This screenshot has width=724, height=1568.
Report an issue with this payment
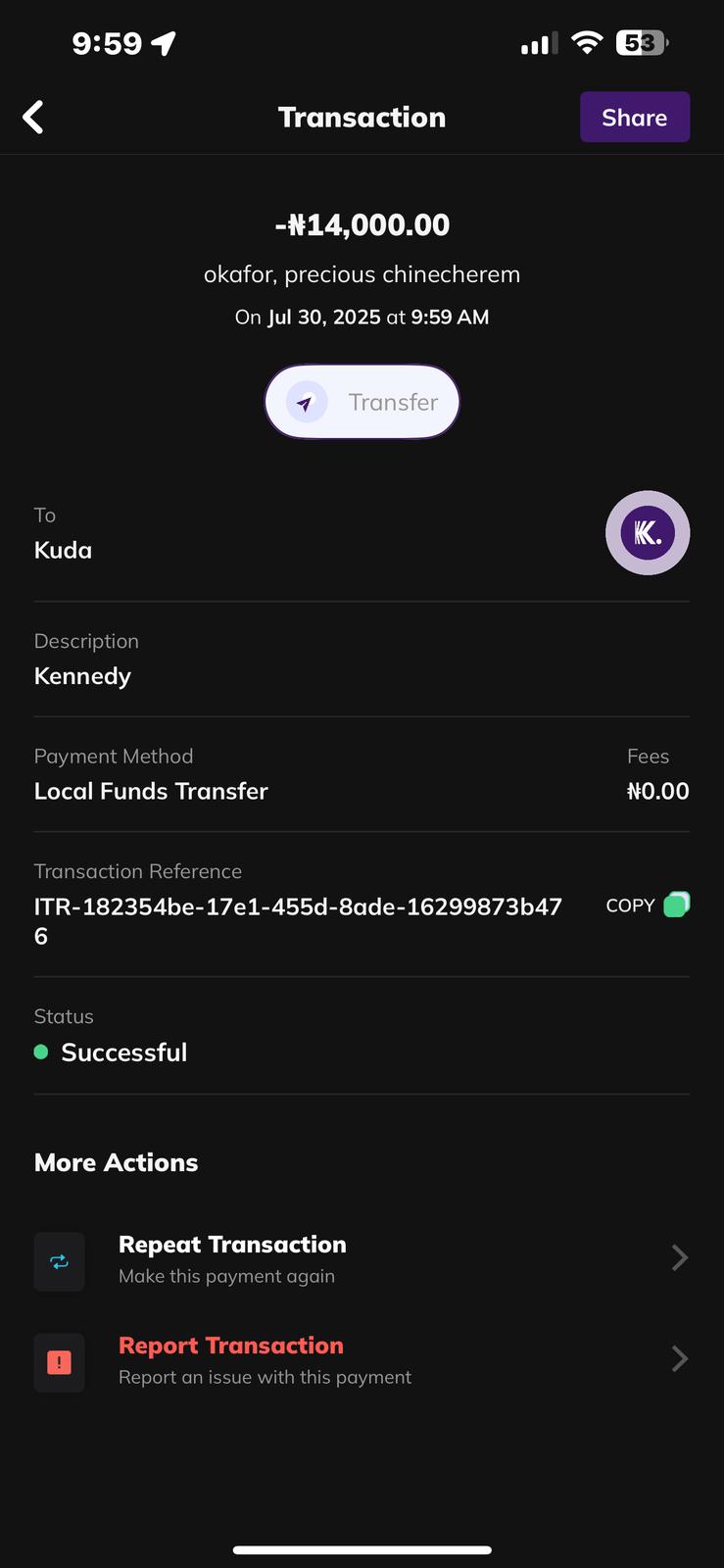click(x=361, y=1360)
